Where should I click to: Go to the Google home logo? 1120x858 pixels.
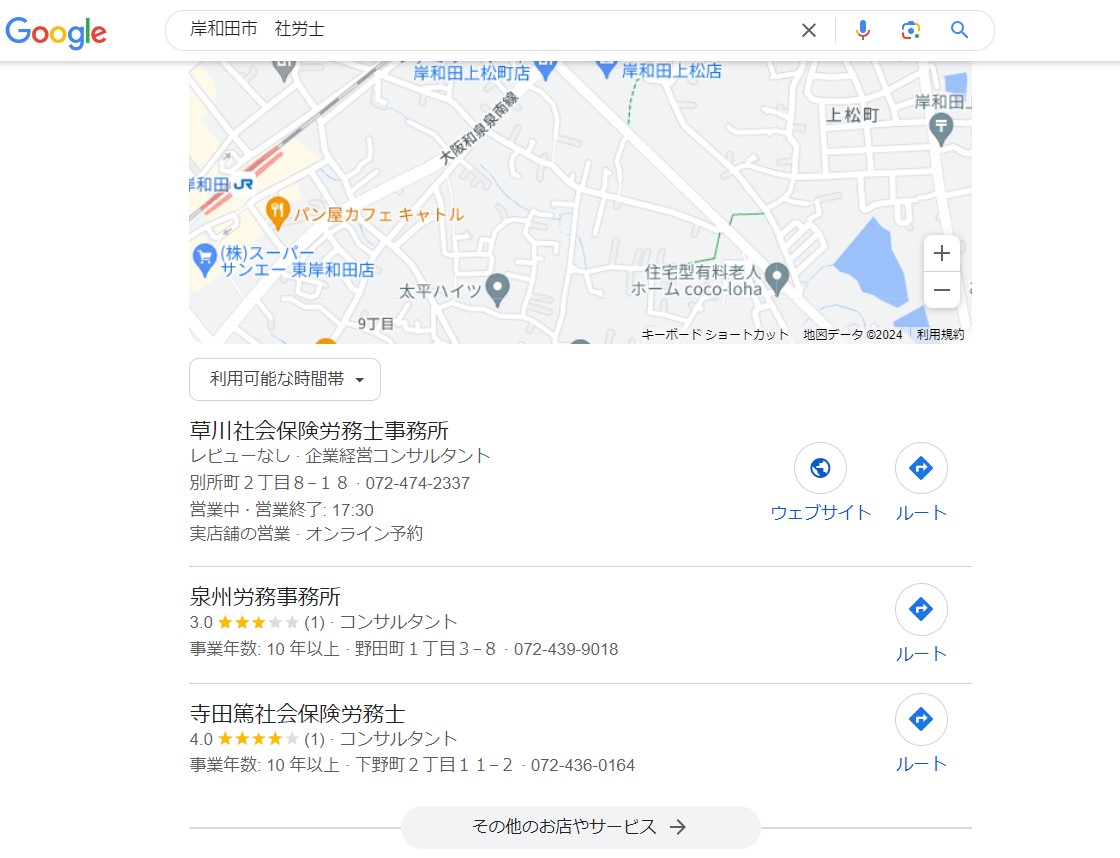[56, 32]
